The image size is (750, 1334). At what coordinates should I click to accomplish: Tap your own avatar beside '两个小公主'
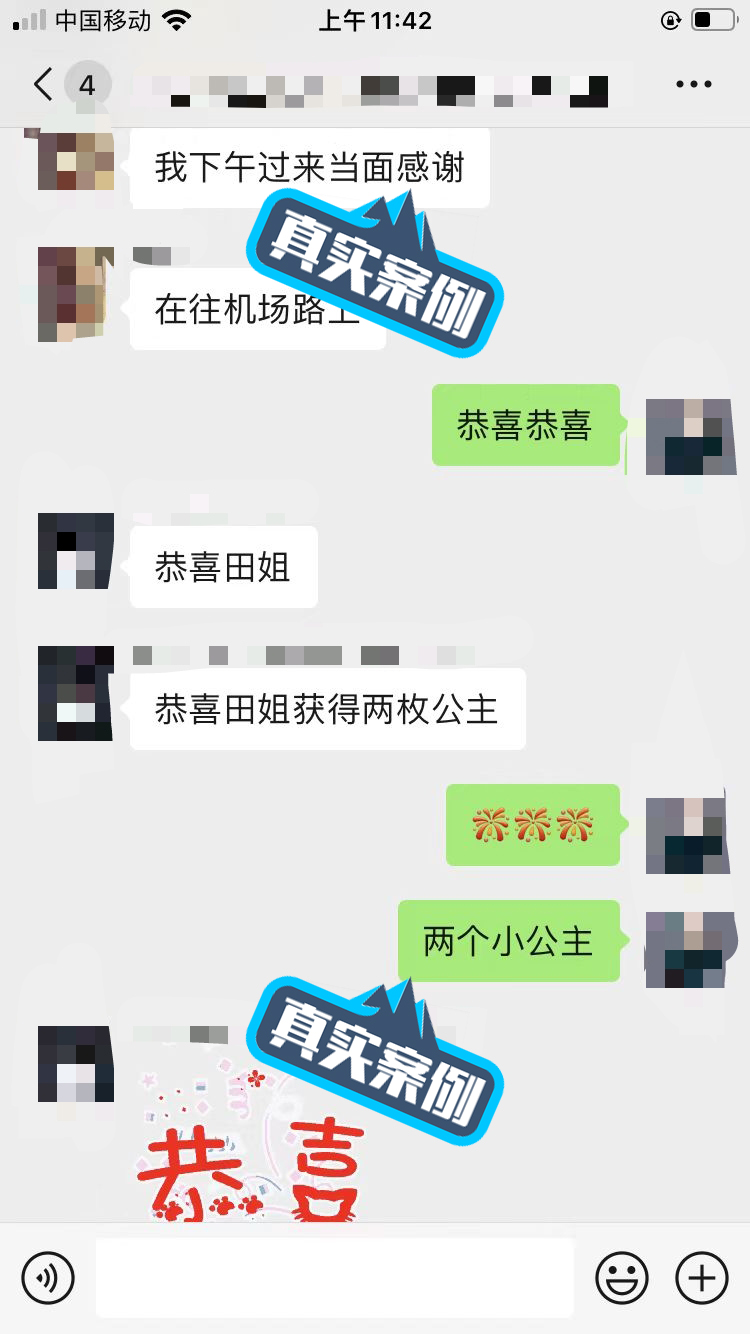(x=683, y=949)
